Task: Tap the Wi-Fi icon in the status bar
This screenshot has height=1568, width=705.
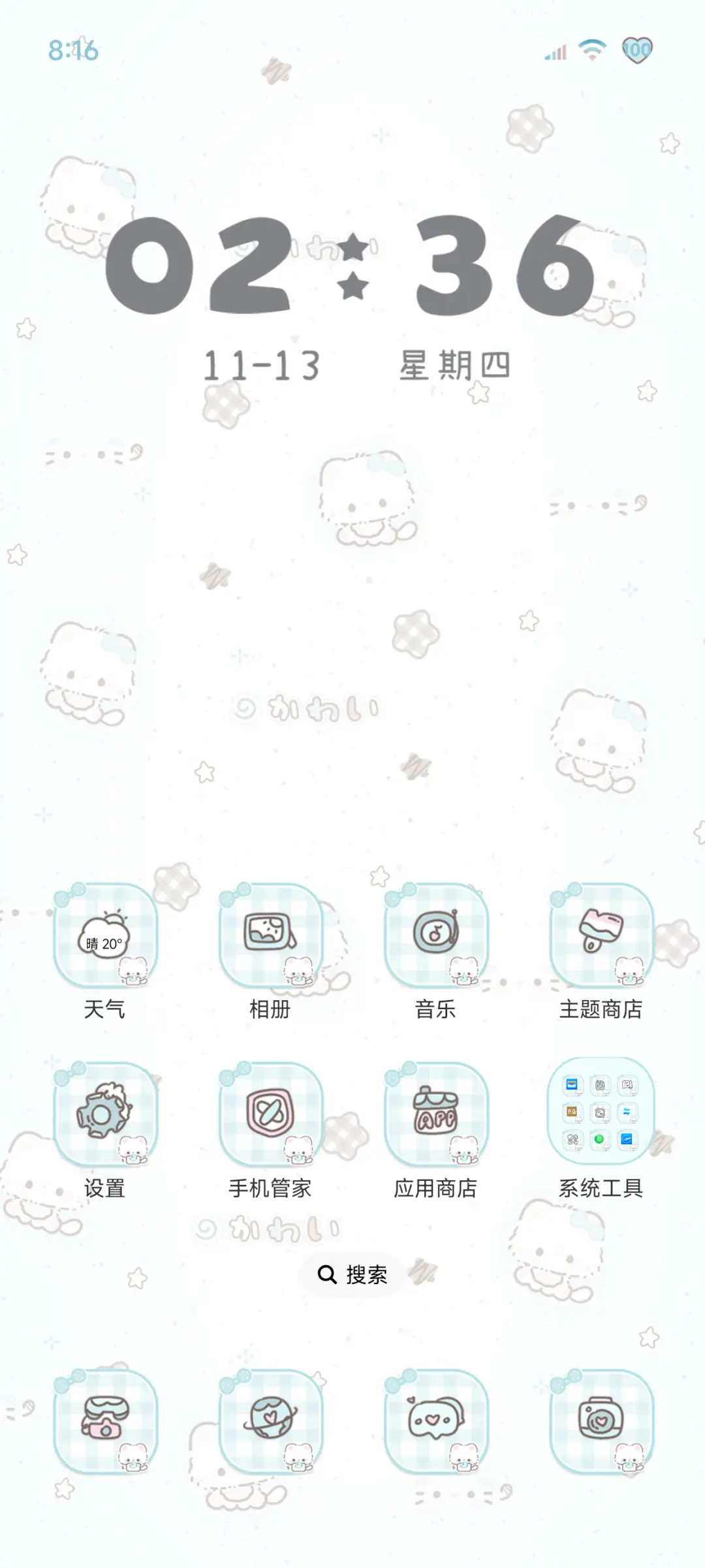Action: [x=591, y=49]
